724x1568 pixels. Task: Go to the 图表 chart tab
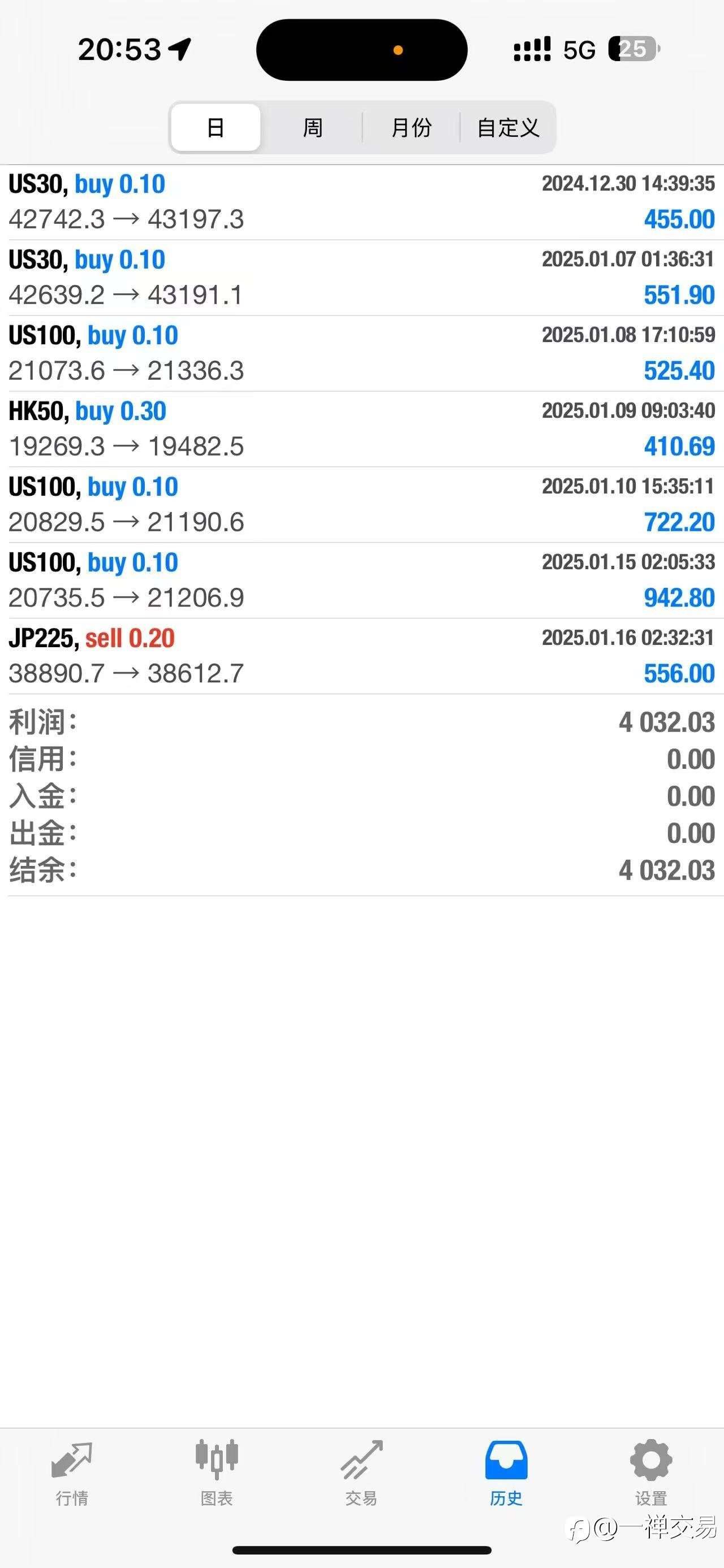pyautogui.click(x=217, y=1473)
